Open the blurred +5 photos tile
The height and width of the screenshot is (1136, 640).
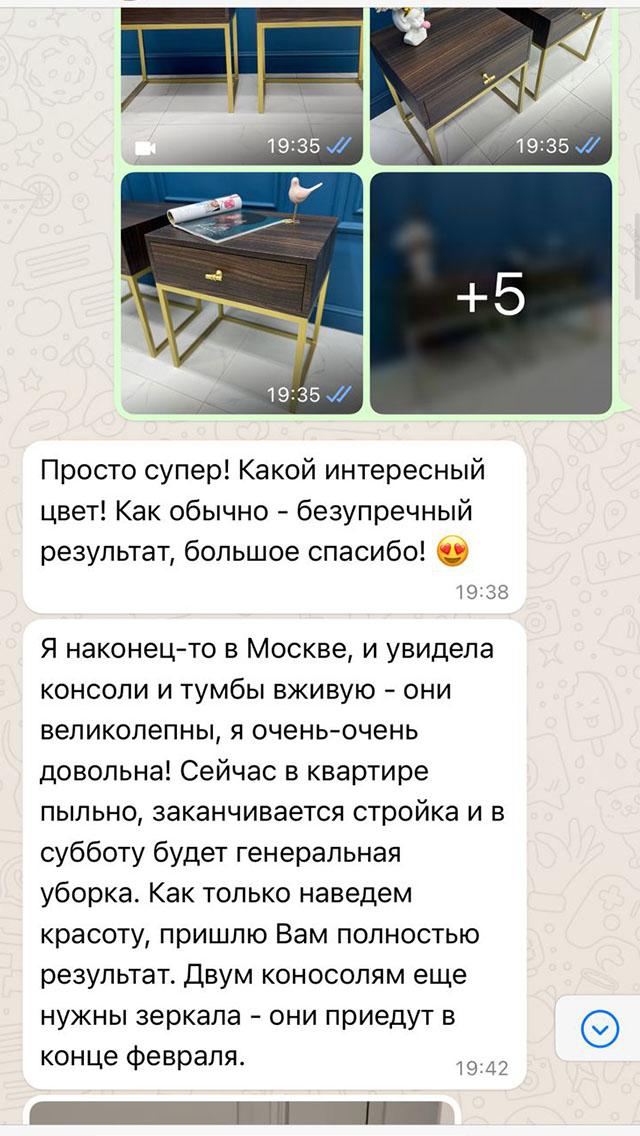[490, 293]
